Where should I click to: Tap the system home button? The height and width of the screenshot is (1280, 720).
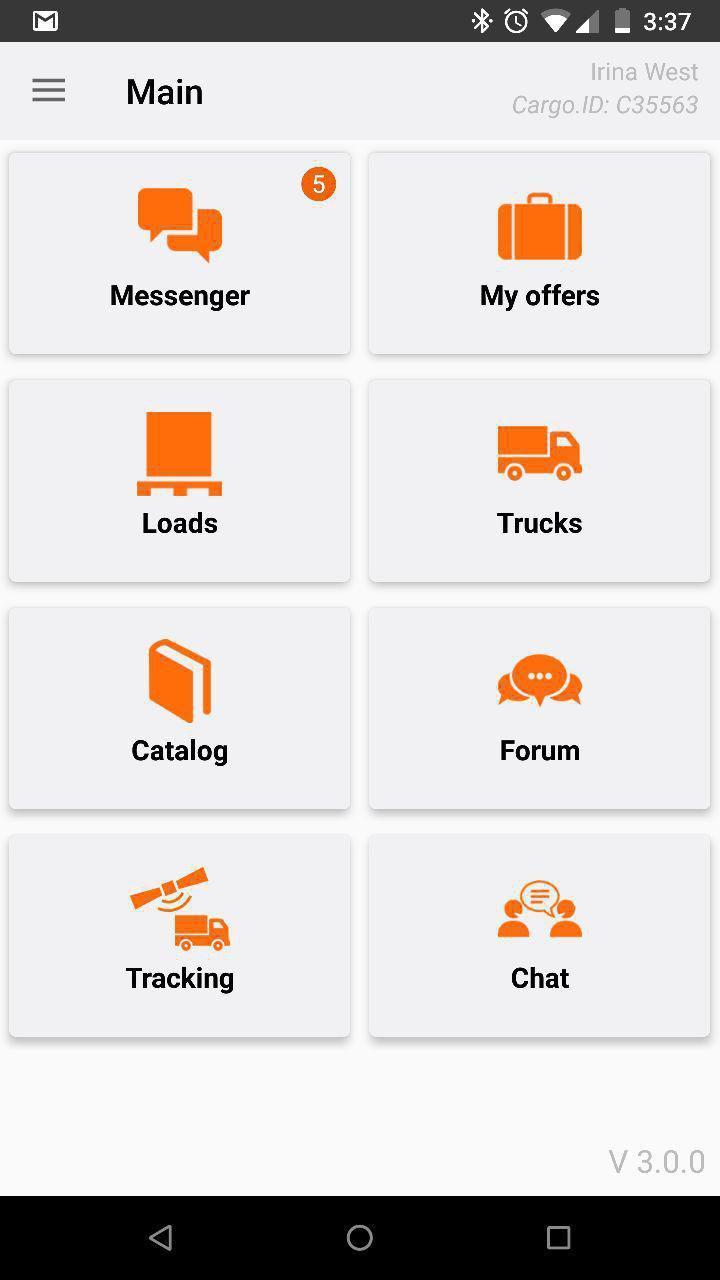360,1238
